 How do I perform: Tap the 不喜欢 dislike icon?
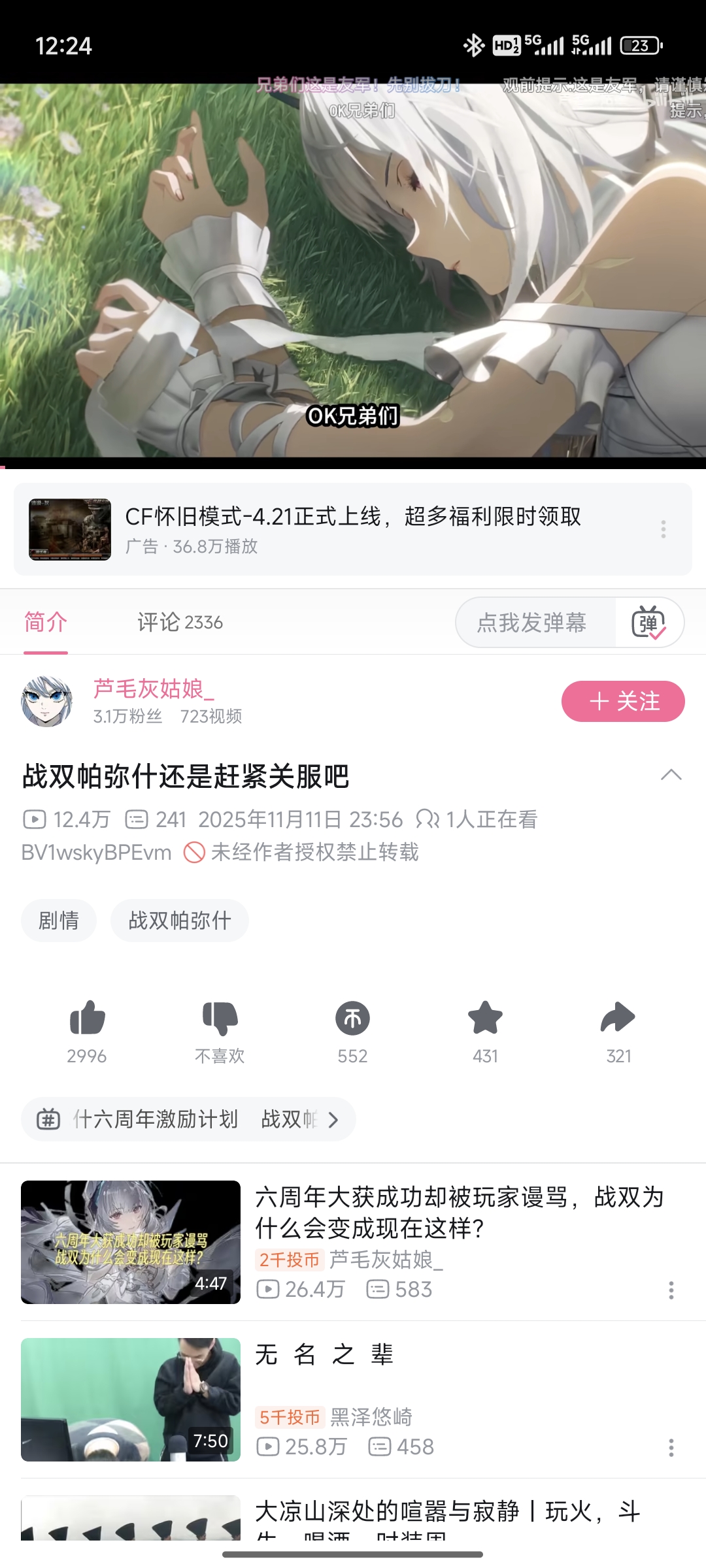coord(220,1018)
